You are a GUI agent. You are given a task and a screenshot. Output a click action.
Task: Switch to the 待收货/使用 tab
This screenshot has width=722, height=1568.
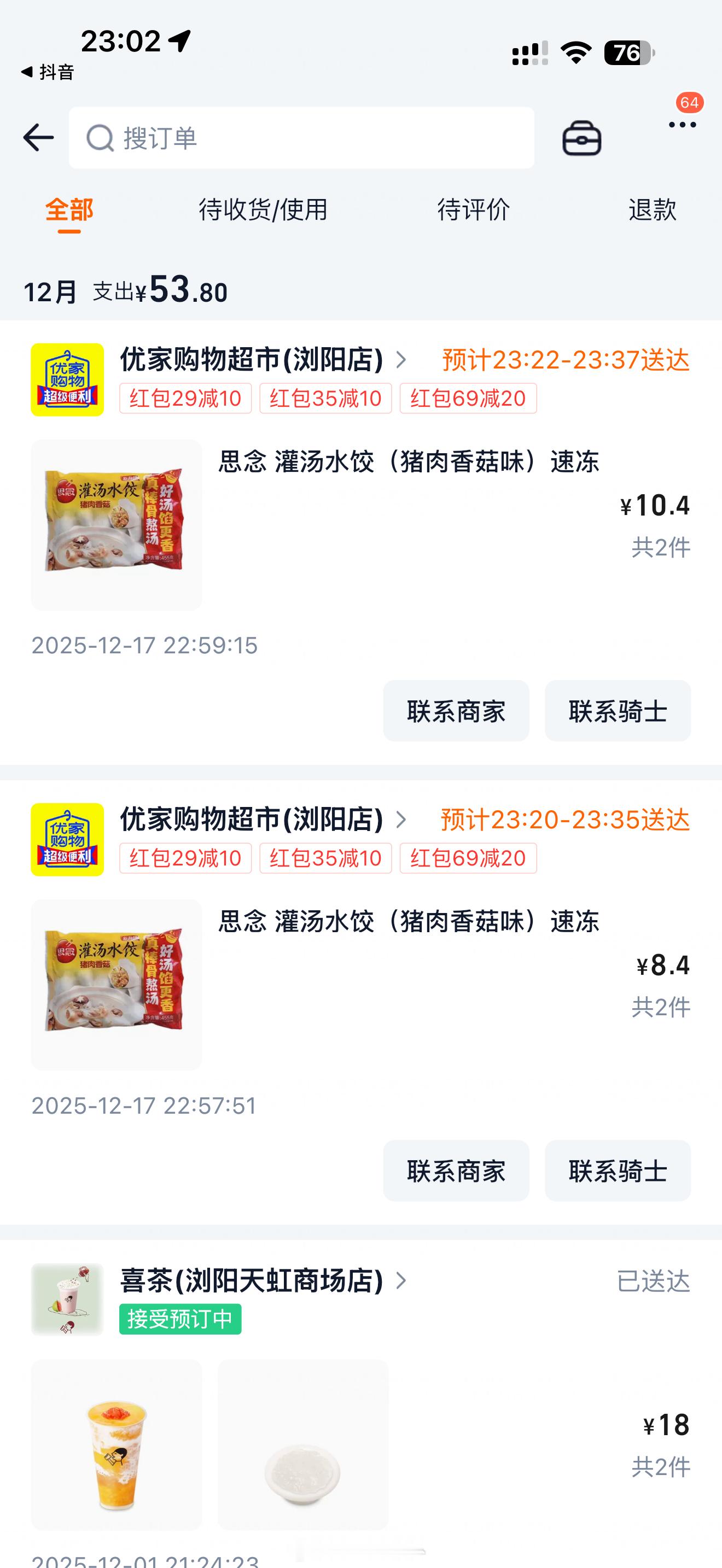pyautogui.click(x=263, y=210)
